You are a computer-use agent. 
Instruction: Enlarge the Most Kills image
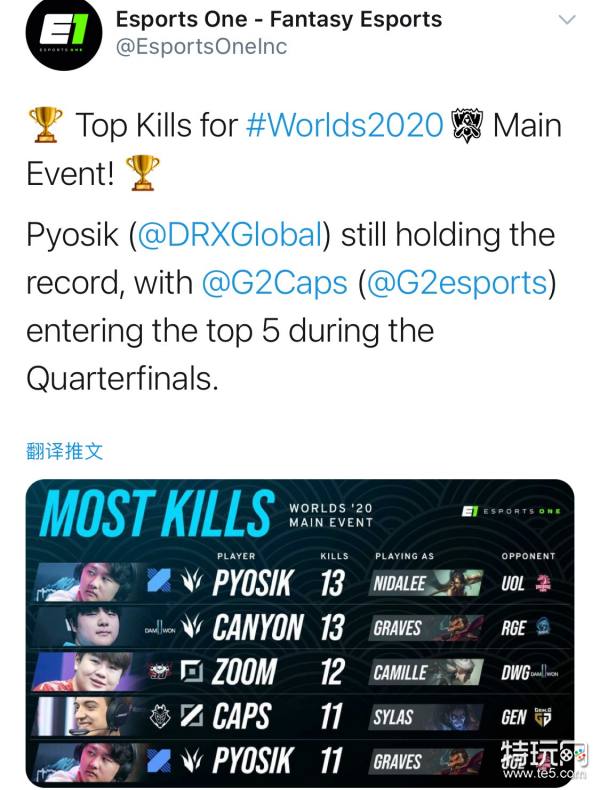click(x=299, y=632)
